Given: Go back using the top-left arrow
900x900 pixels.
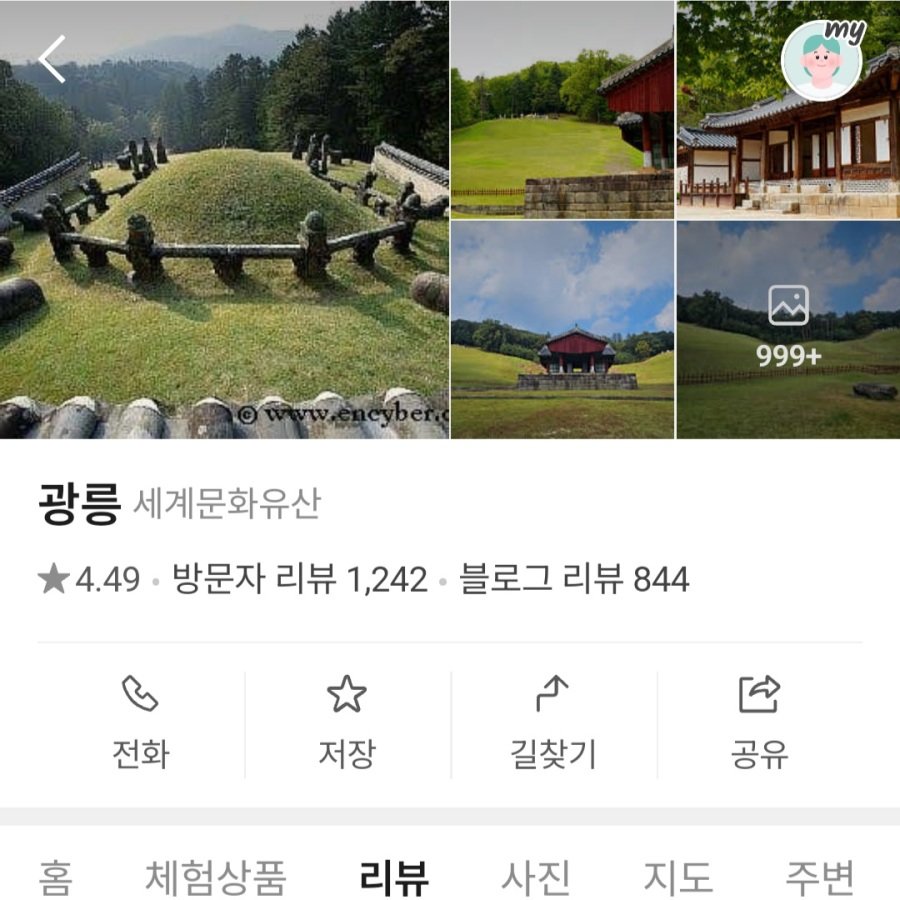Looking at the screenshot, I should 52,59.
